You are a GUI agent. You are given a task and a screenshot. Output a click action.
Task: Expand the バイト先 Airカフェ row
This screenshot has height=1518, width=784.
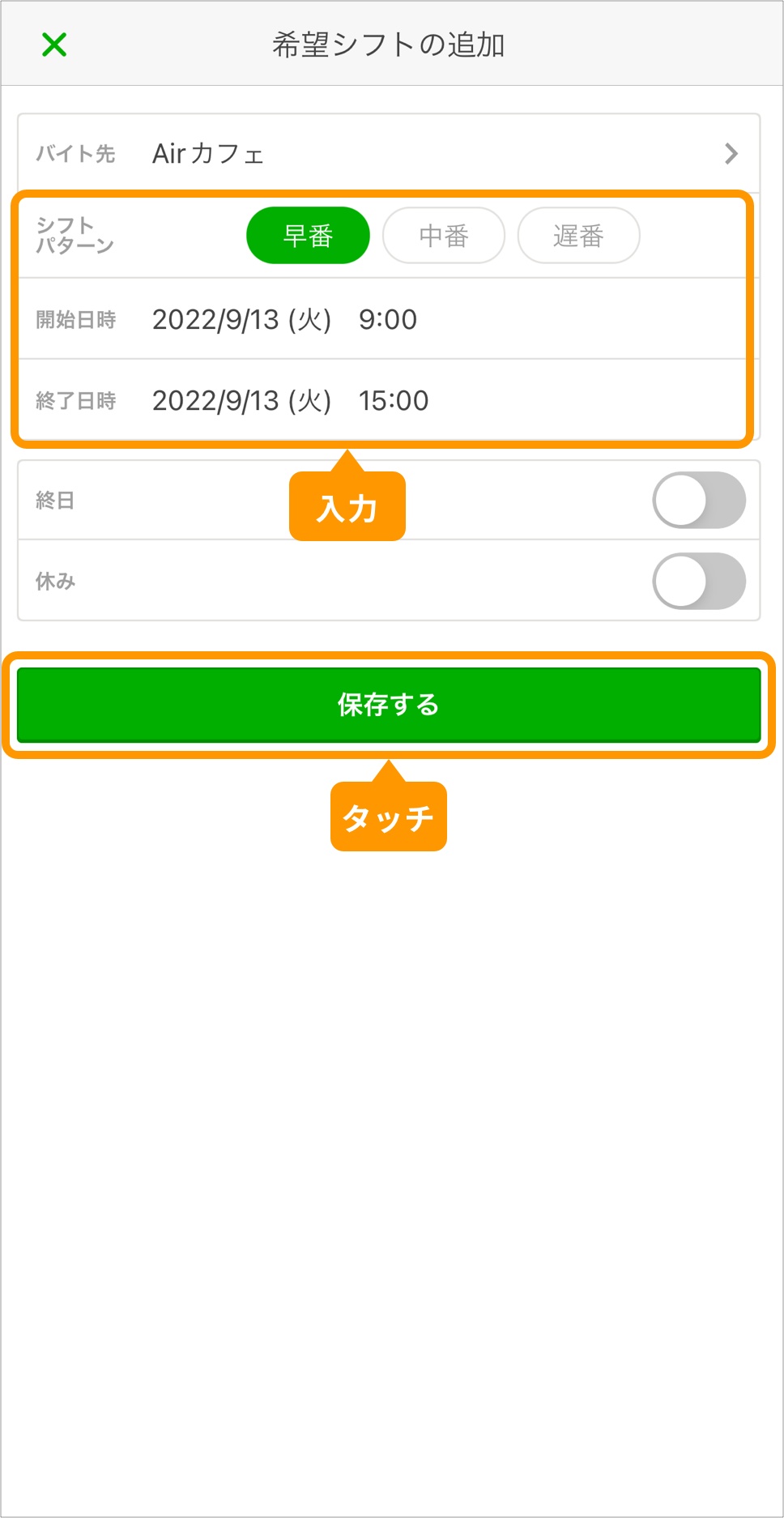pos(389,153)
